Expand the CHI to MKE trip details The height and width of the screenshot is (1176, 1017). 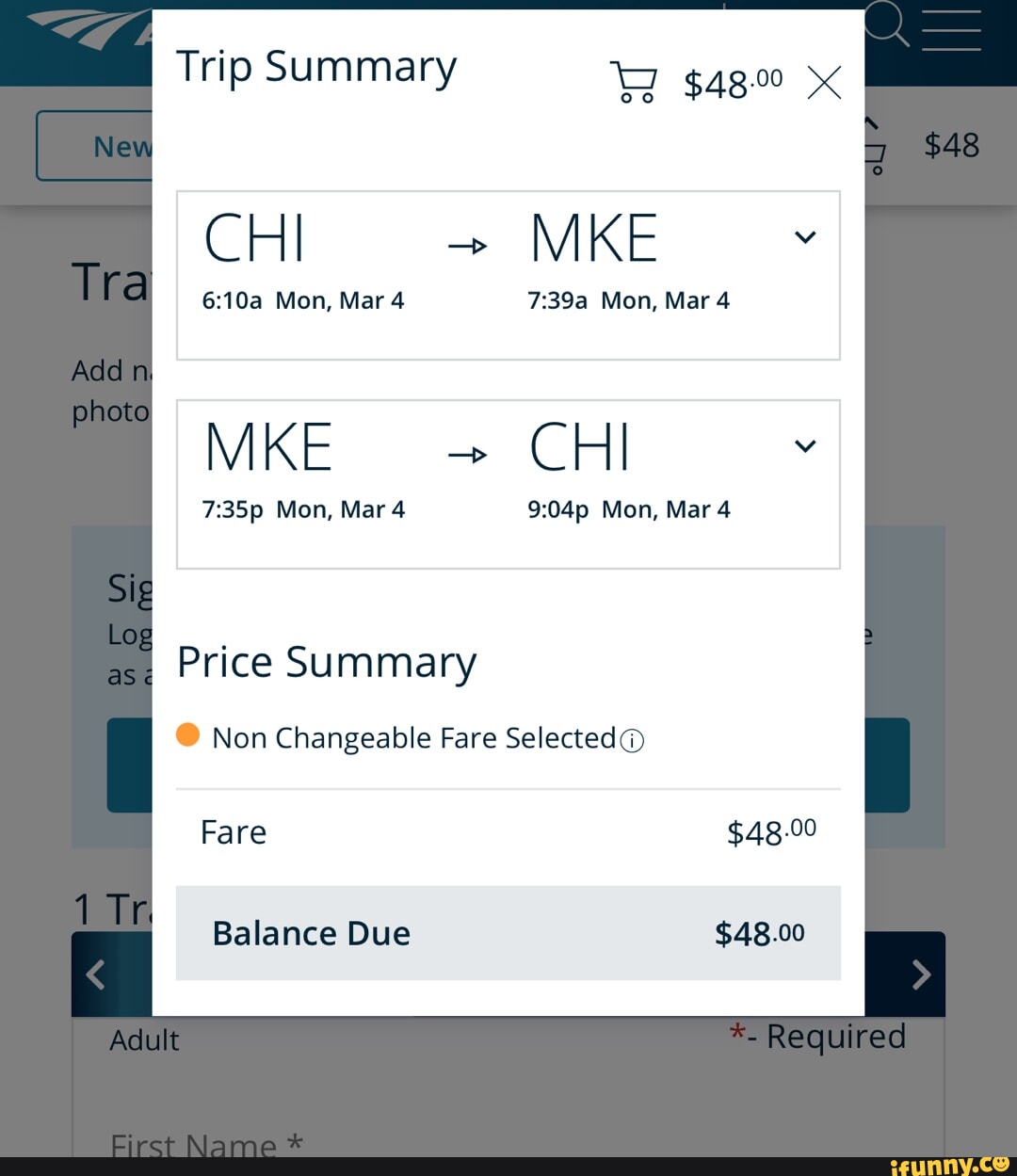pos(805,237)
